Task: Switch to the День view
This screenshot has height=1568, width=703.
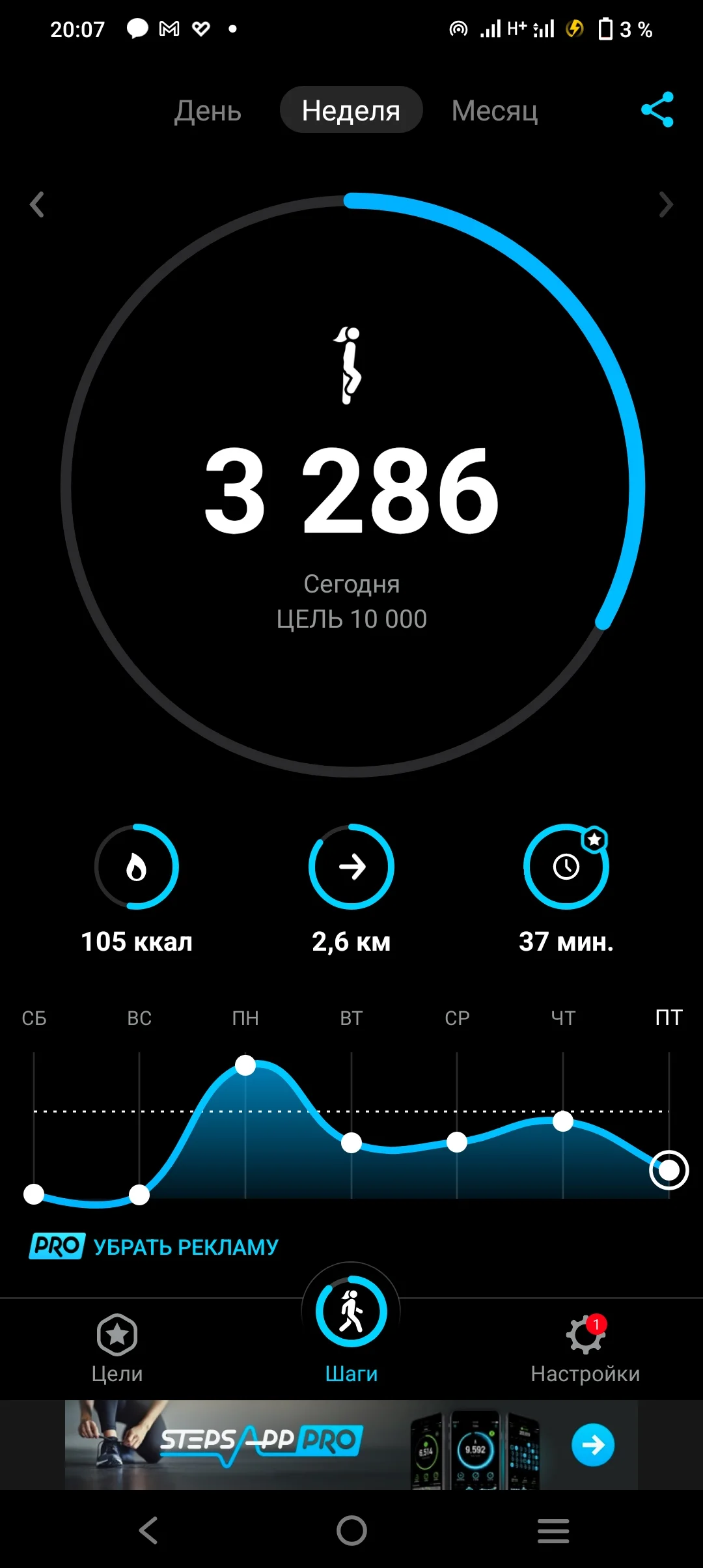Action: 208,111
